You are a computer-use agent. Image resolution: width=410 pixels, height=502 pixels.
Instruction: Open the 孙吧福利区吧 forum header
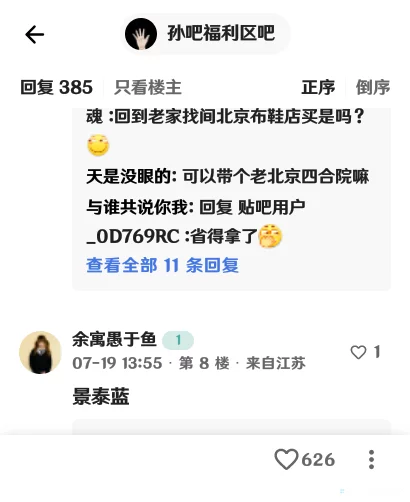[x=205, y=34]
